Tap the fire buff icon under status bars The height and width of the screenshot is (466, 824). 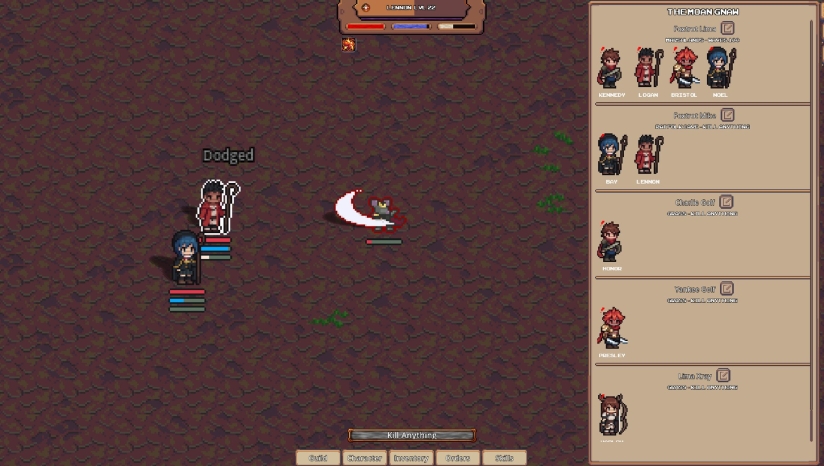tap(348, 44)
